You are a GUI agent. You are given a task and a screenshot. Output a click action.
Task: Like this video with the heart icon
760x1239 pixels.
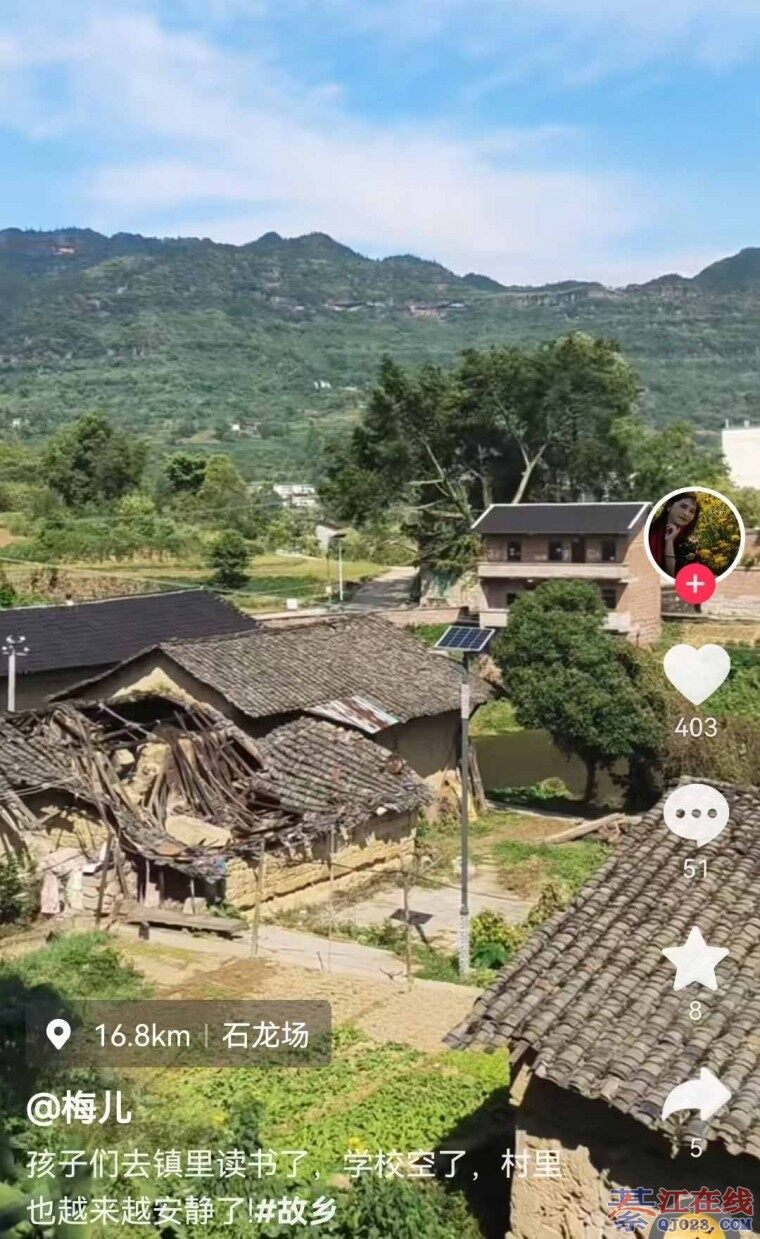[696, 674]
